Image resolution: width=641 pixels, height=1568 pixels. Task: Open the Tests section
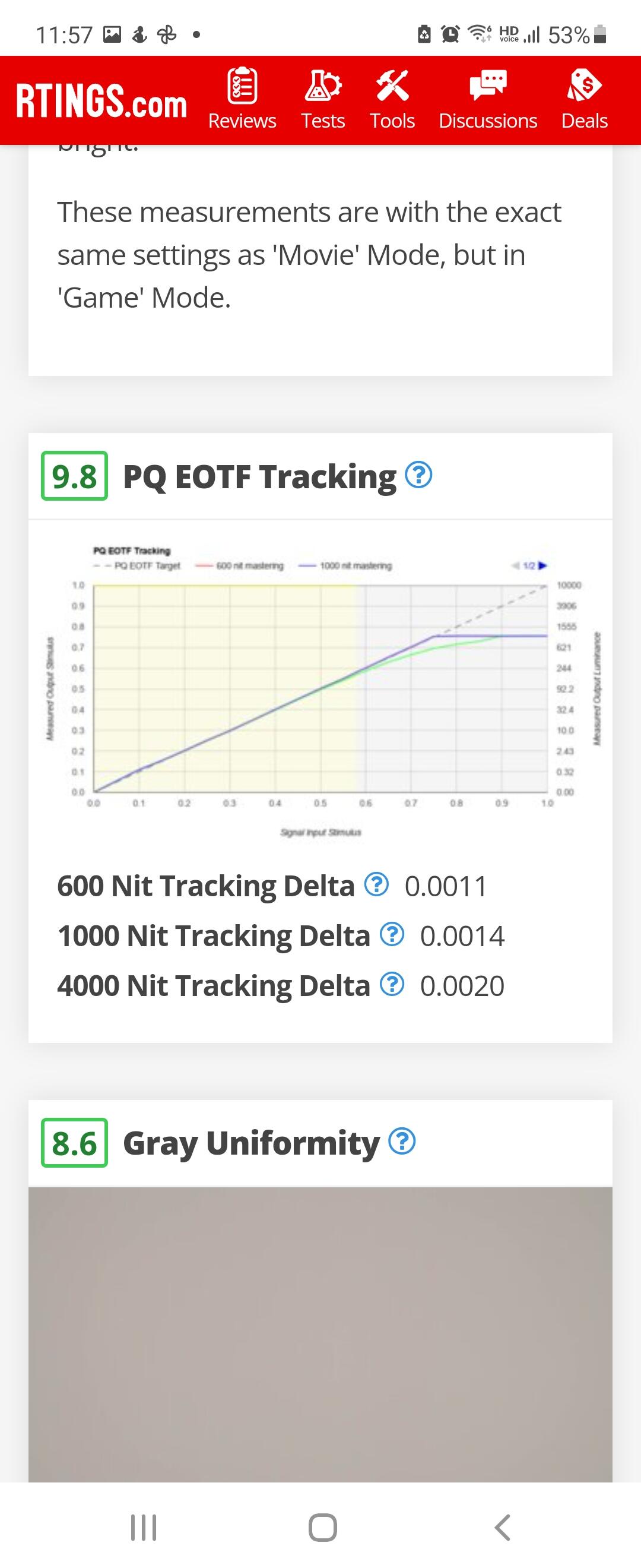click(x=323, y=100)
